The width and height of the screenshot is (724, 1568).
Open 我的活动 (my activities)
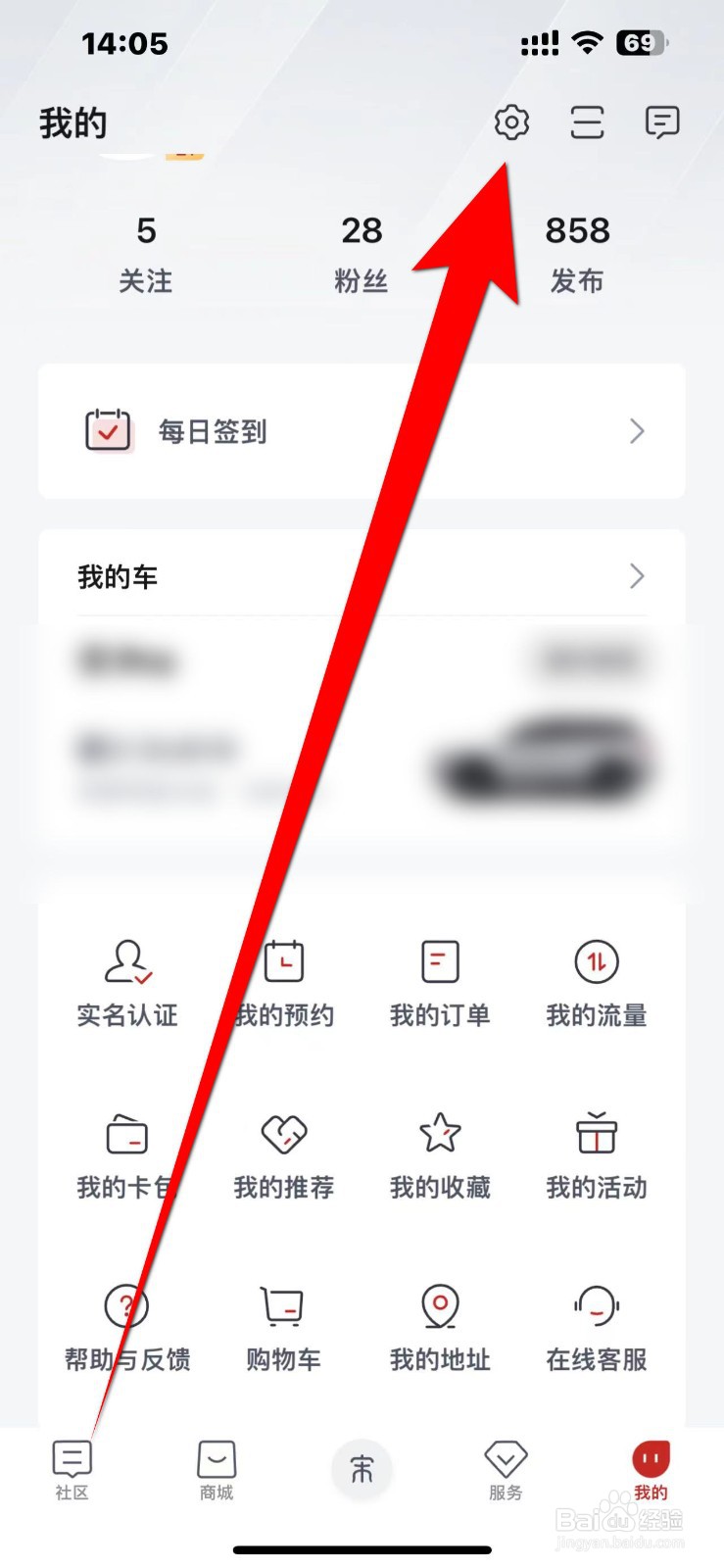pyautogui.click(x=596, y=1154)
